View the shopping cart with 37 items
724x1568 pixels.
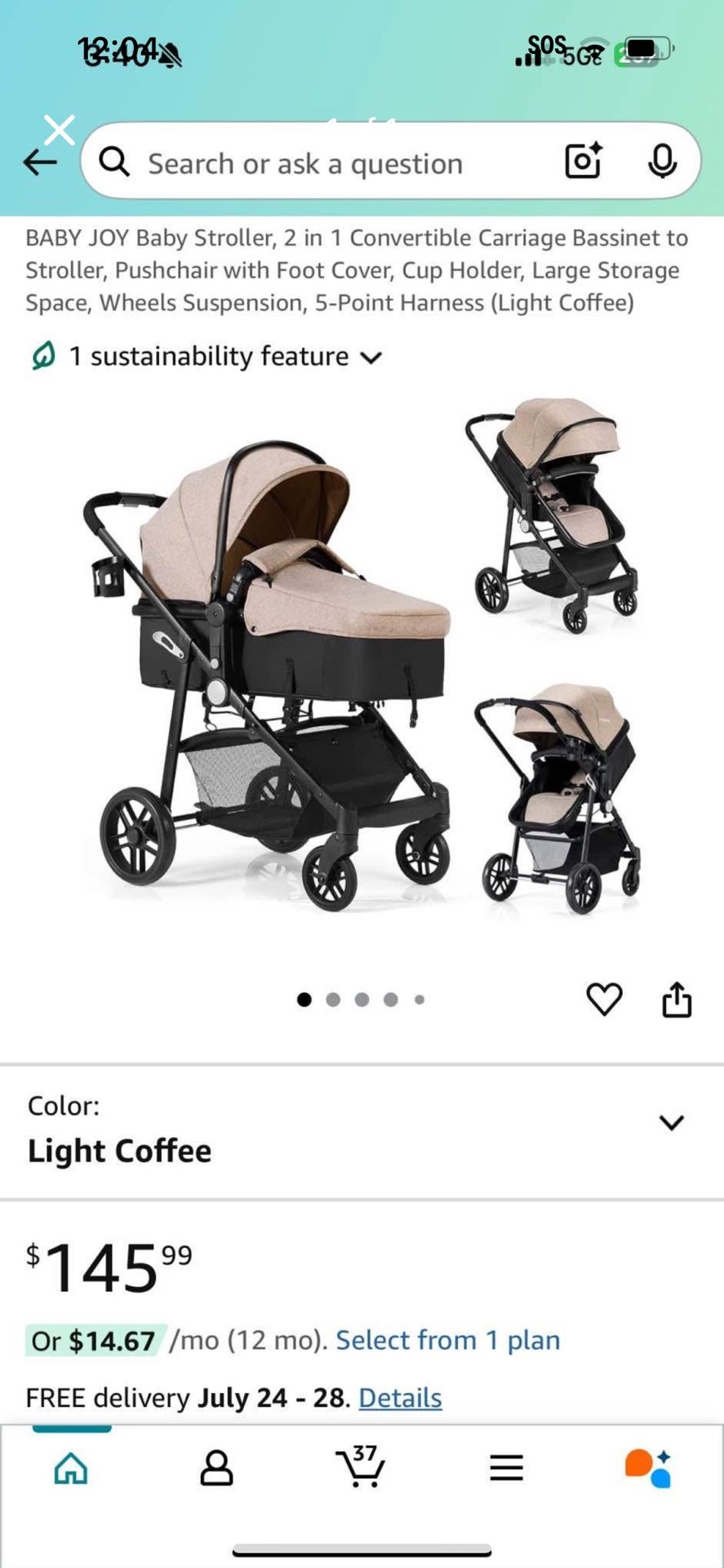click(x=362, y=1466)
